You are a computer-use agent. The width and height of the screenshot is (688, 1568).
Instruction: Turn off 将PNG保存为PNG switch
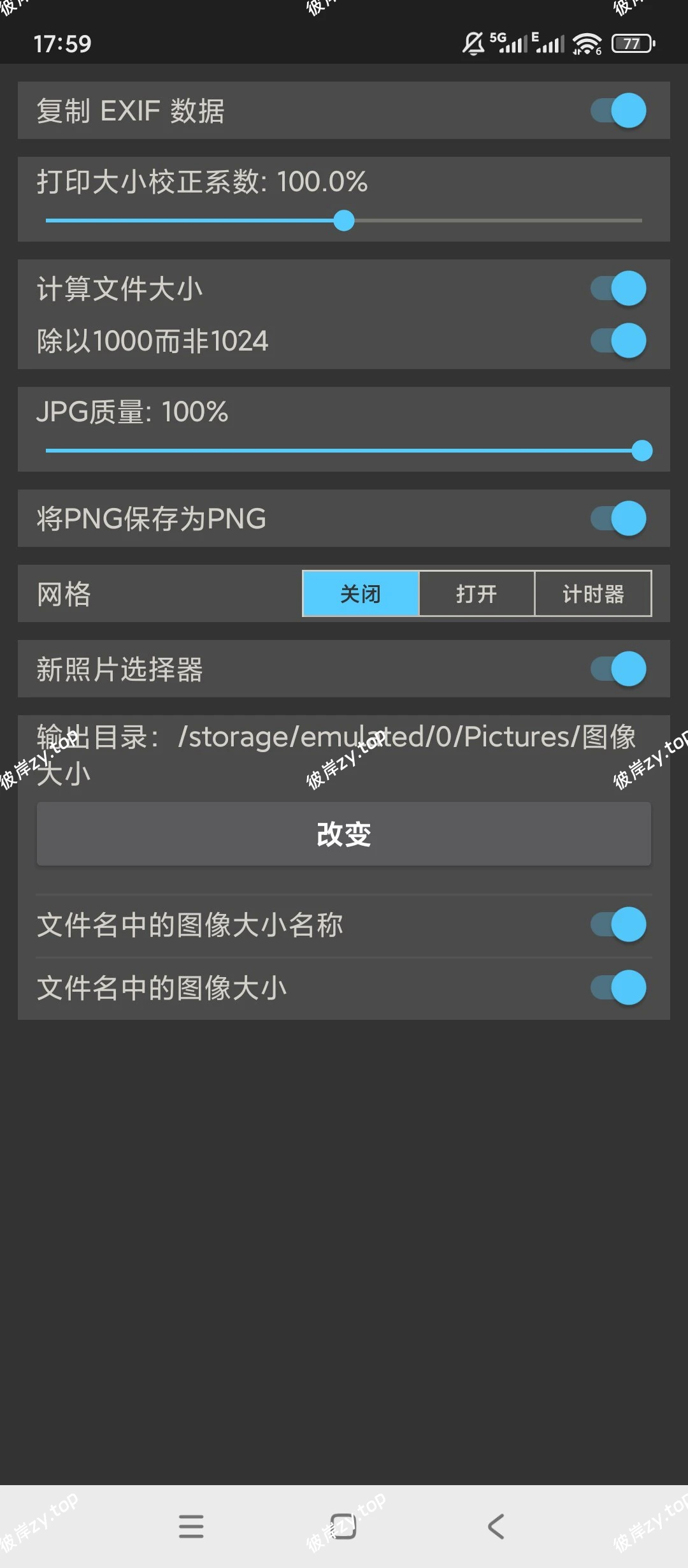619,518
